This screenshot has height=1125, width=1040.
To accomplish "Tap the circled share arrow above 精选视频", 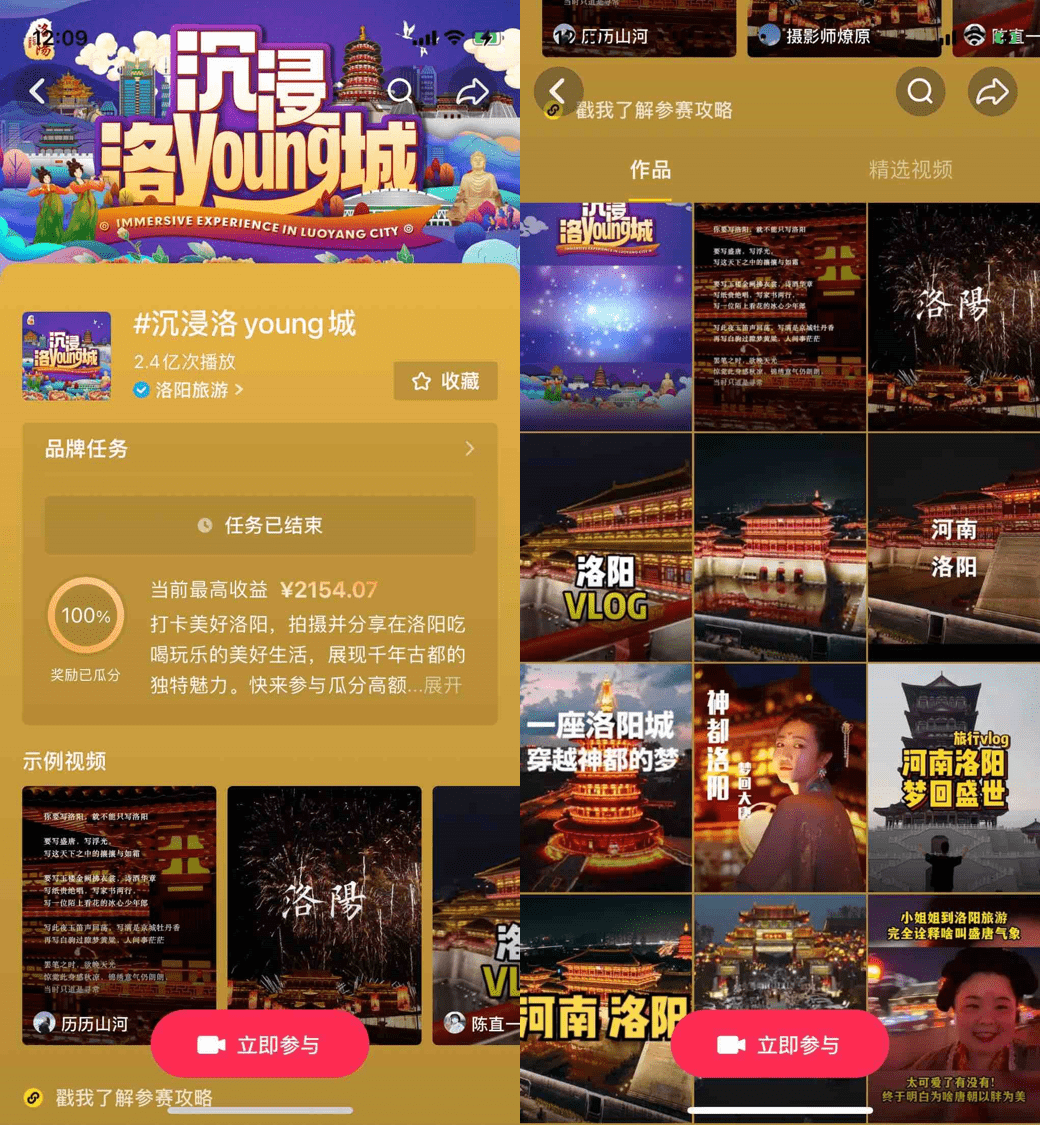I will pyautogui.click(x=992, y=92).
